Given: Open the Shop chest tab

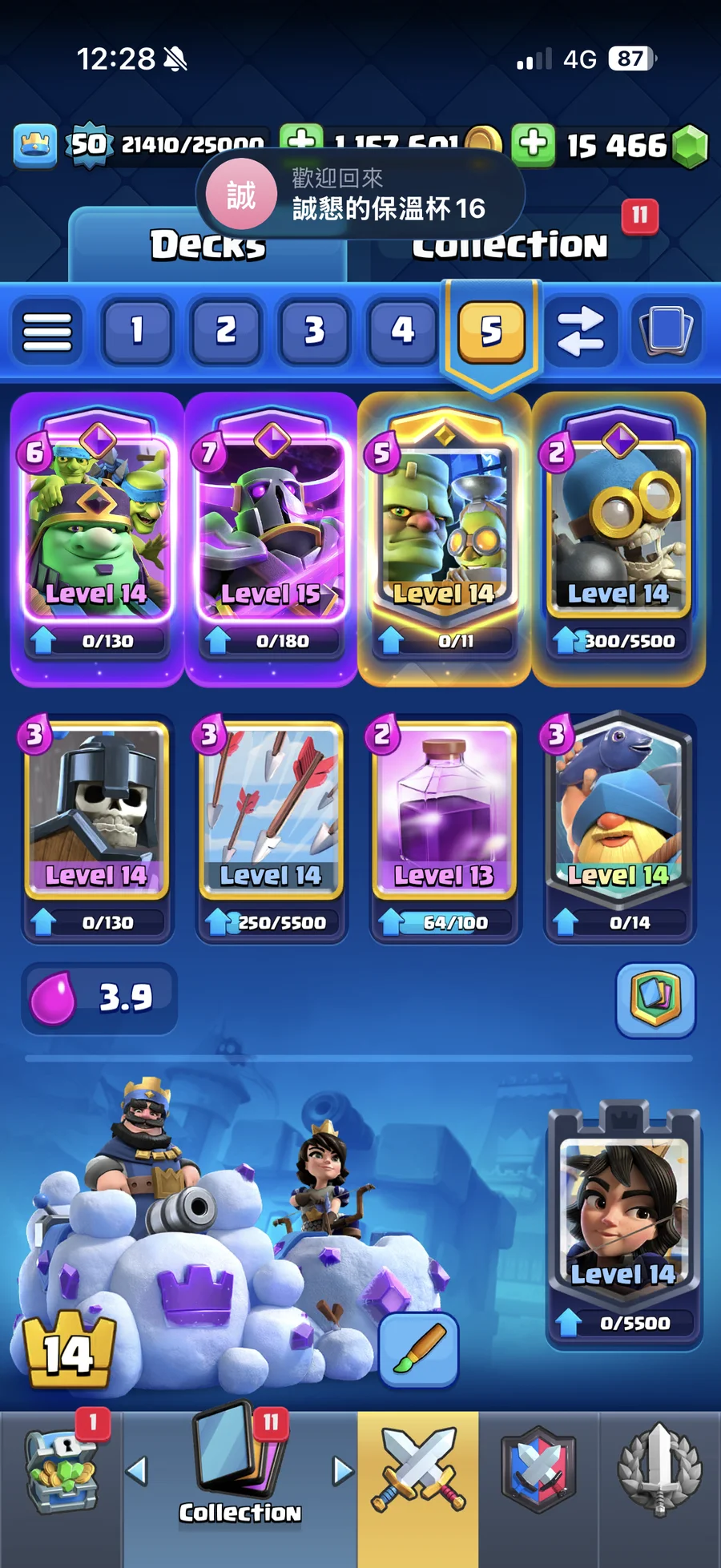Looking at the screenshot, I should coord(62,1470).
